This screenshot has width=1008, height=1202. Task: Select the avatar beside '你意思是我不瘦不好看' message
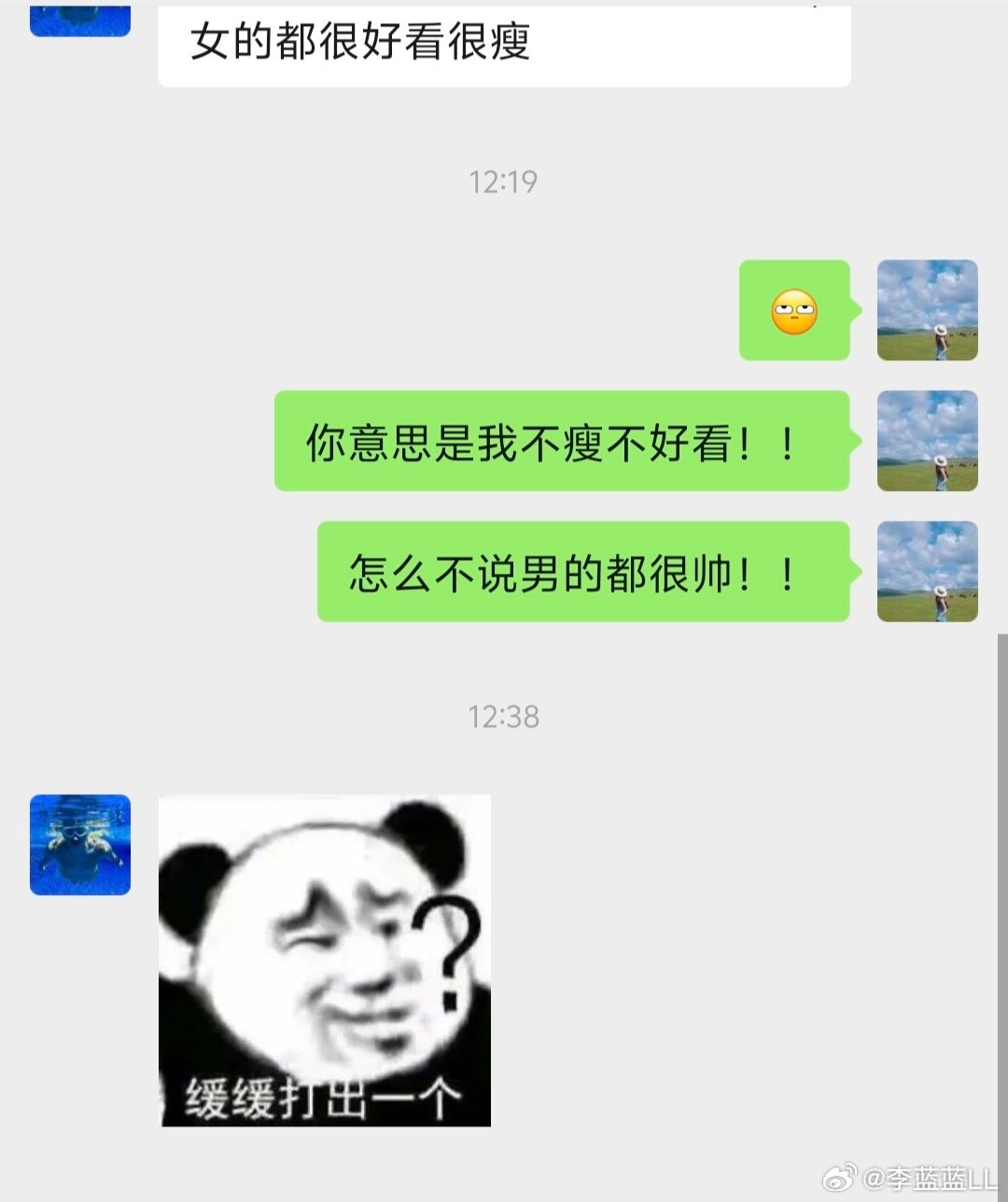(928, 440)
